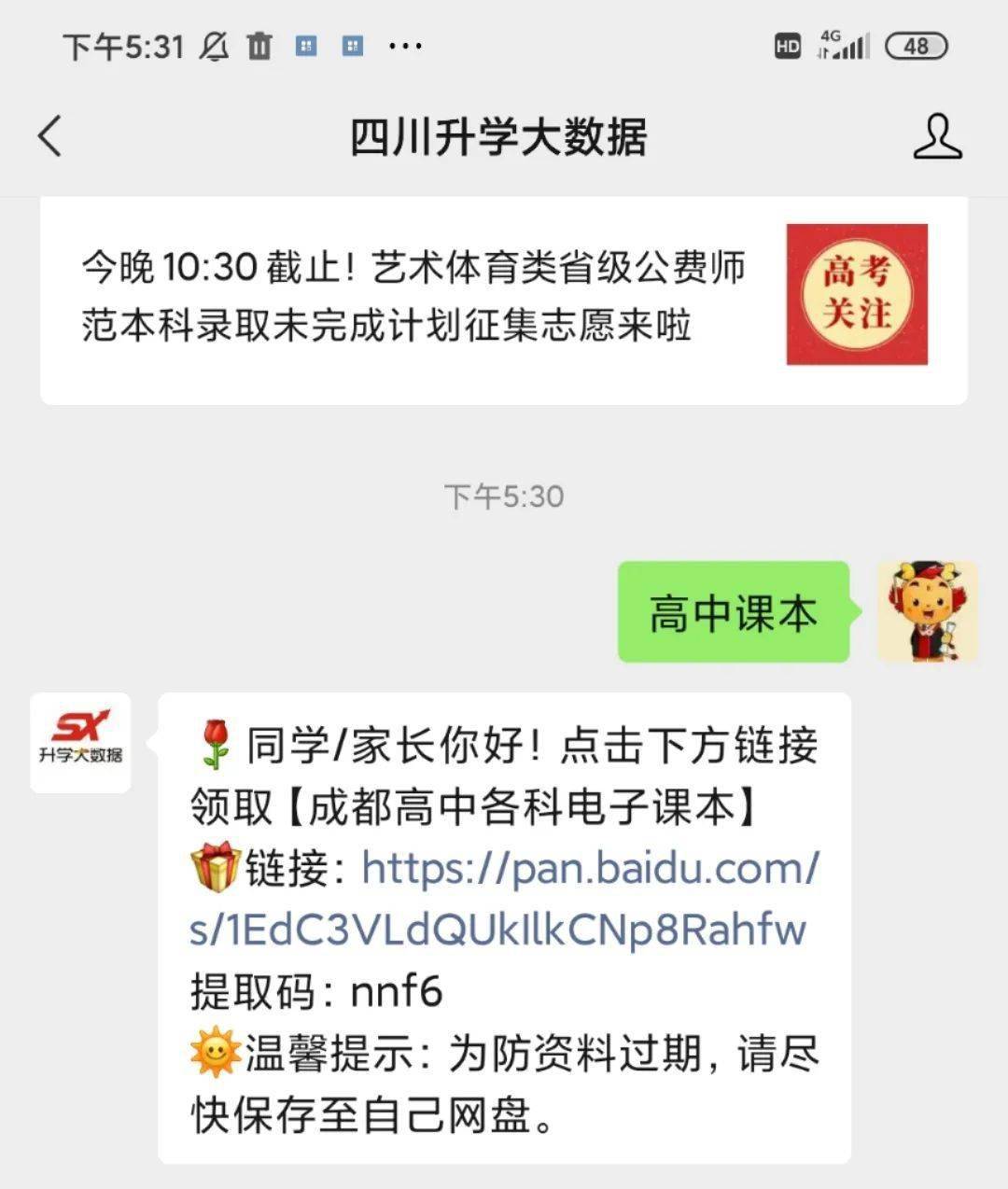This screenshot has height=1189, width=1008.
Task: Open the article about 艺术体育类省级公费师范
Action: [x=504, y=297]
